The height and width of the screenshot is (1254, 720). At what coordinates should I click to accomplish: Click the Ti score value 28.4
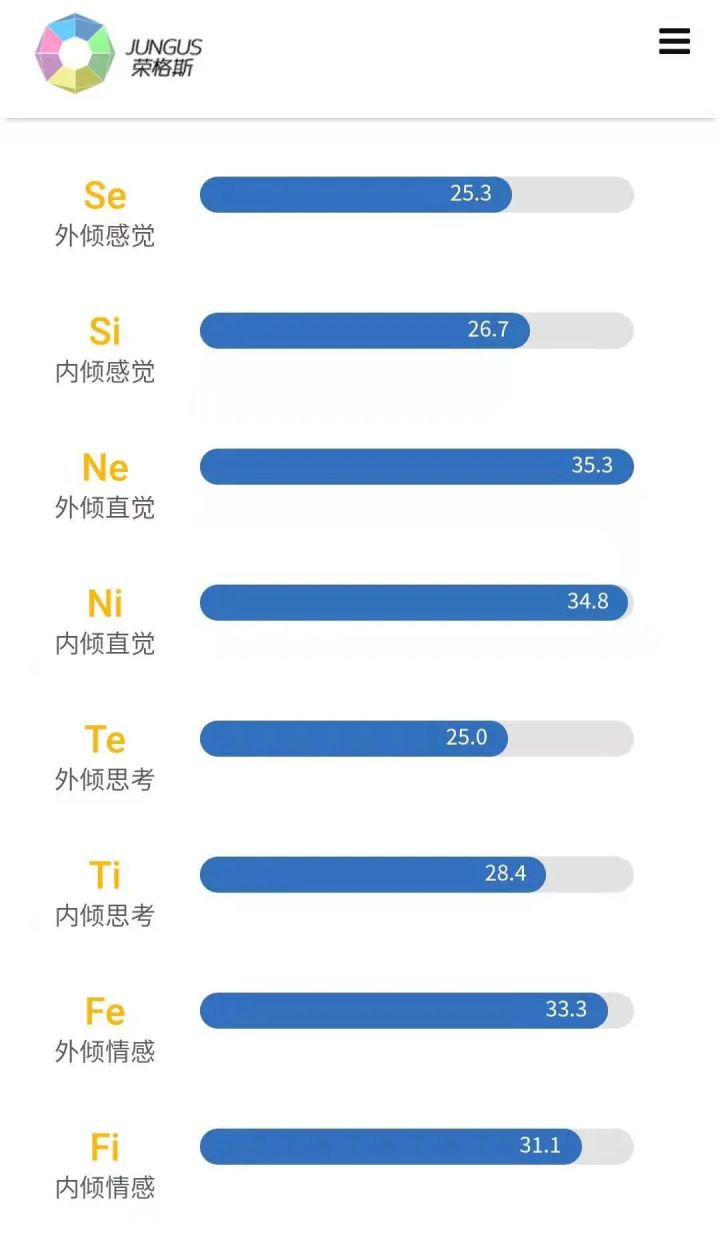point(509,874)
